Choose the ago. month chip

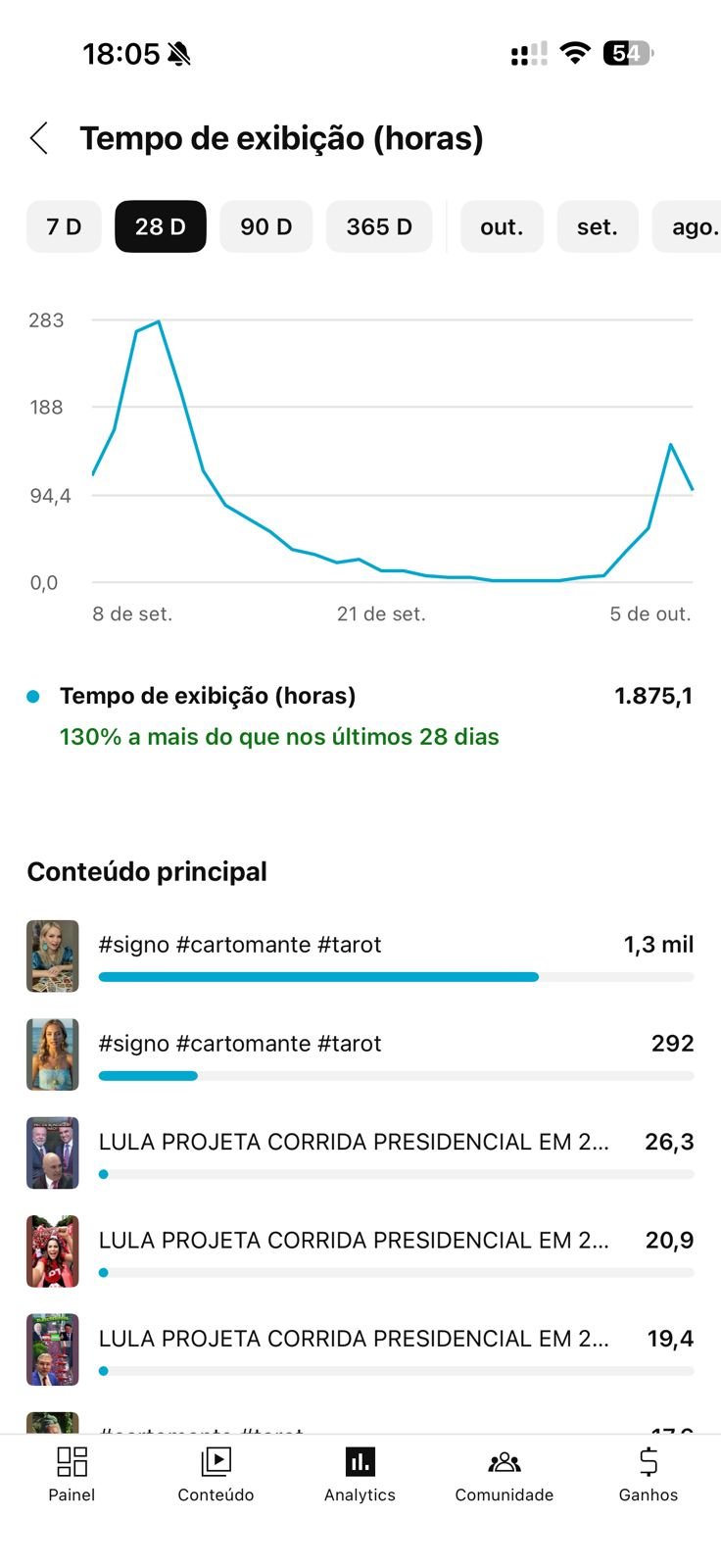click(691, 226)
